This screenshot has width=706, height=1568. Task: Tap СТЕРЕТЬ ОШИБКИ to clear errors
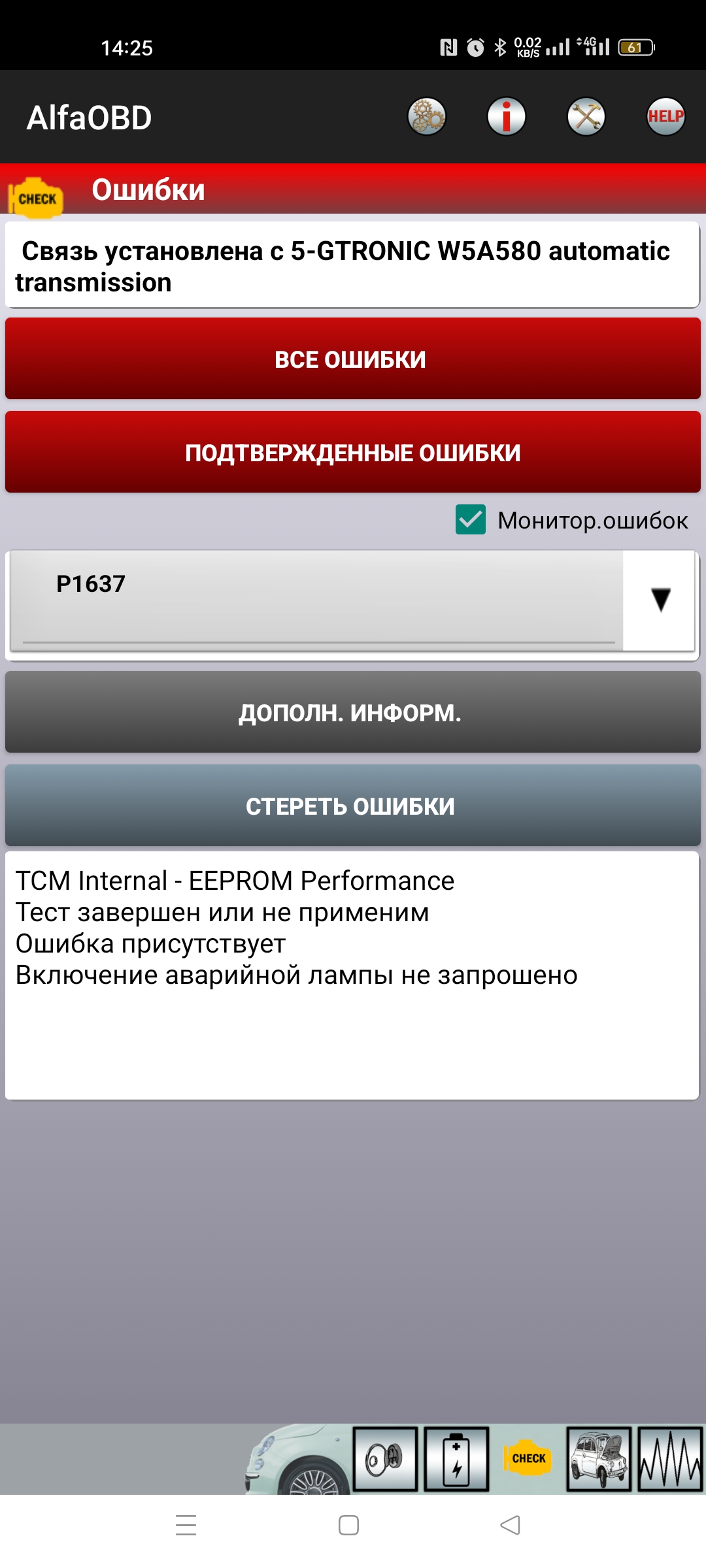(353, 806)
